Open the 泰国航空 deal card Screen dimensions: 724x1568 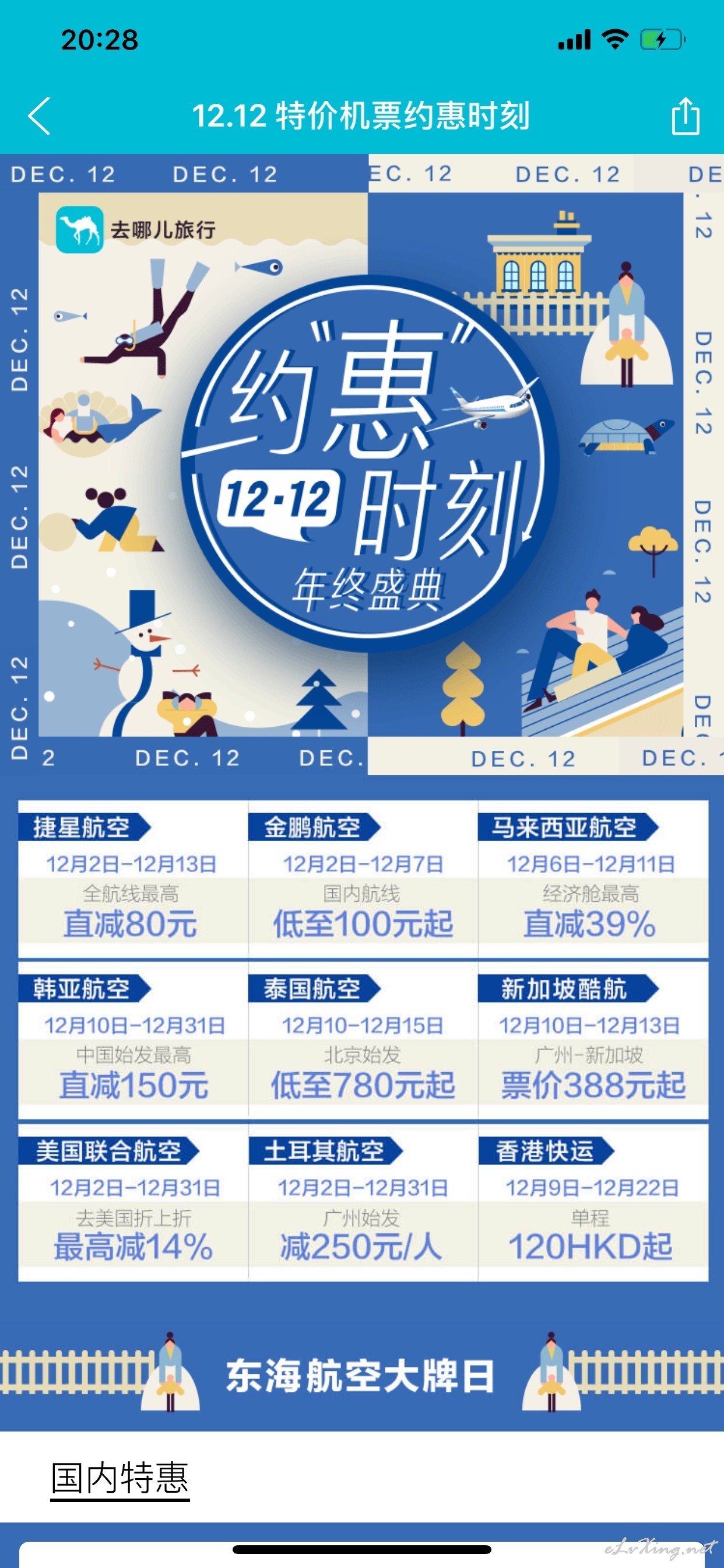pyautogui.click(x=363, y=1040)
